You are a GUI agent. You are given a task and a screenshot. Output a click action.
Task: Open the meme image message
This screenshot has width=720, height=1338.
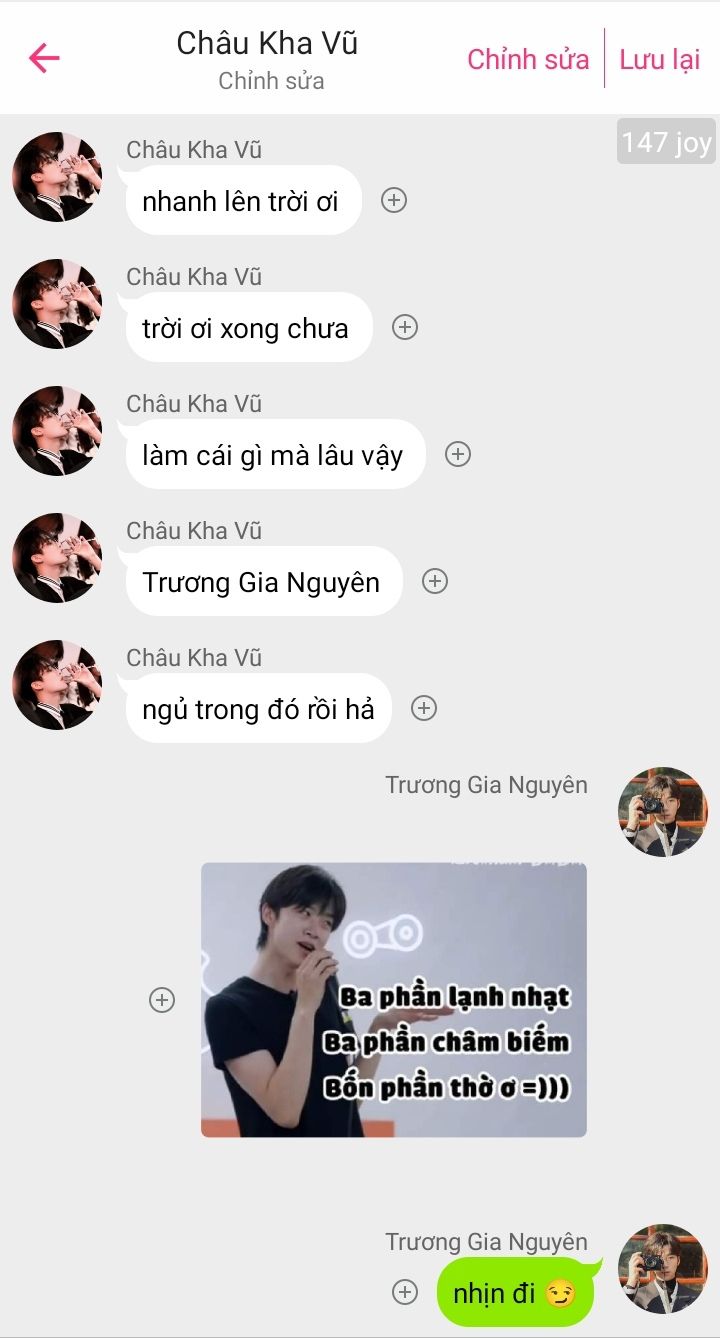point(393,1000)
